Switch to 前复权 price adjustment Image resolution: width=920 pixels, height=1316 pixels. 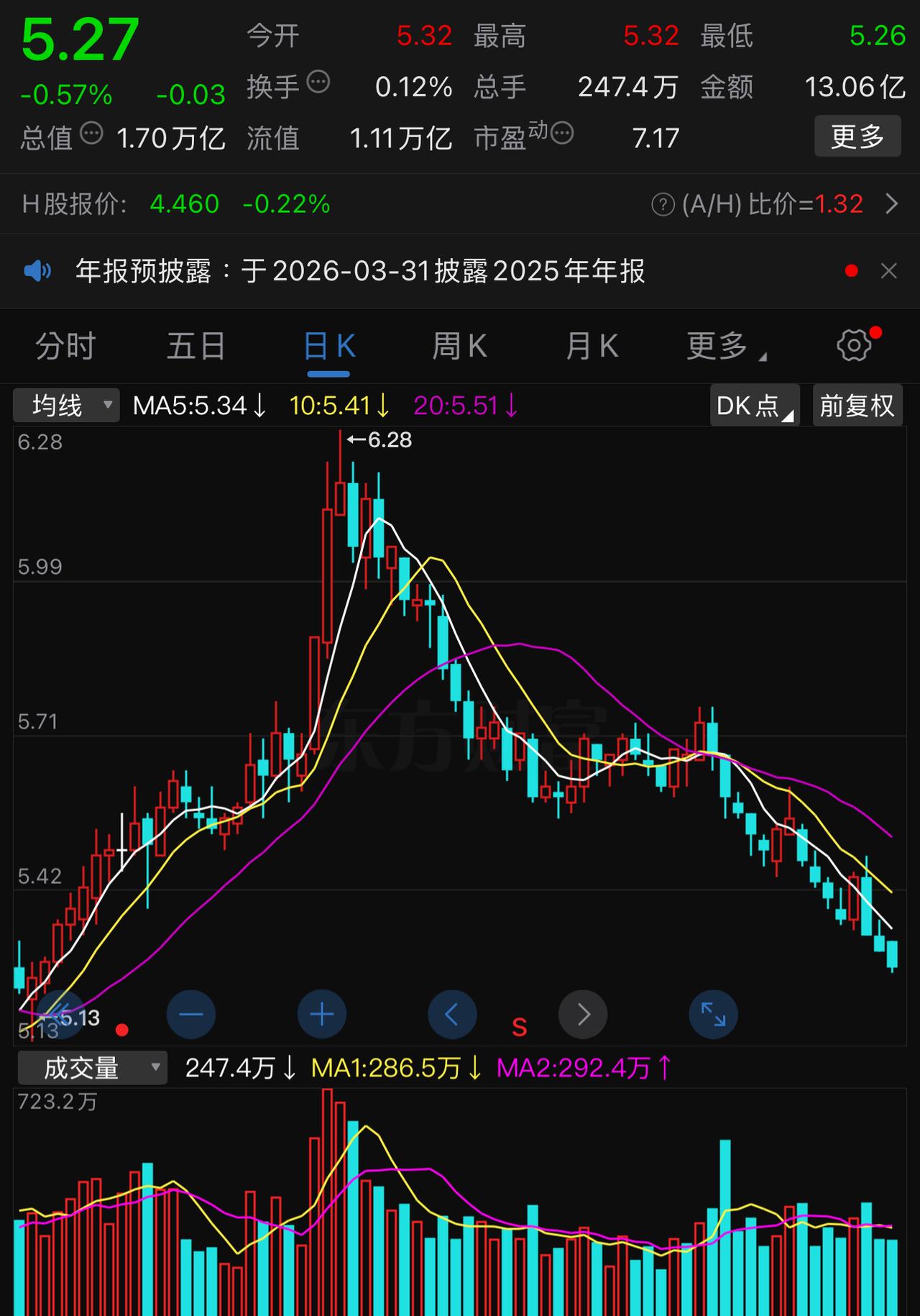point(857,406)
